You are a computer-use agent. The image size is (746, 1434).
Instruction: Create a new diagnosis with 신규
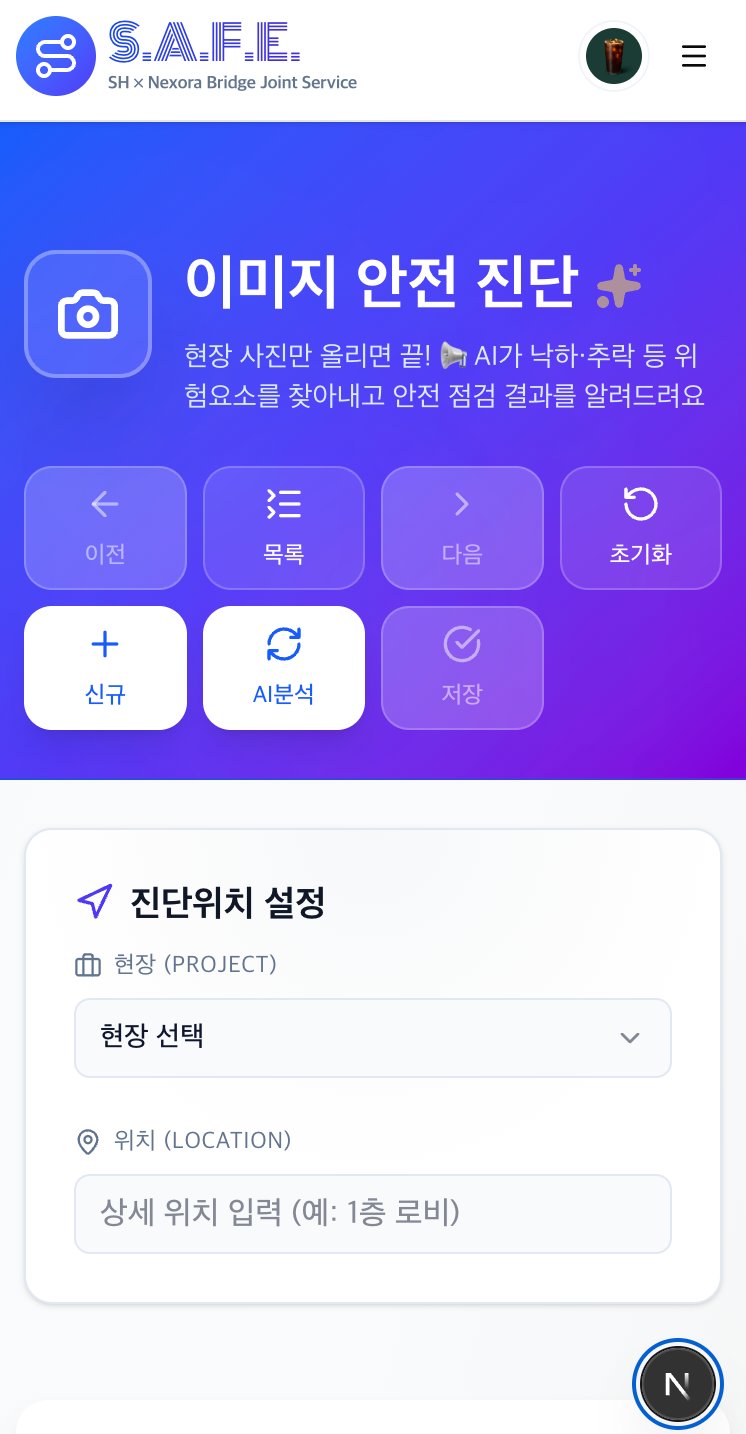click(105, 668)
